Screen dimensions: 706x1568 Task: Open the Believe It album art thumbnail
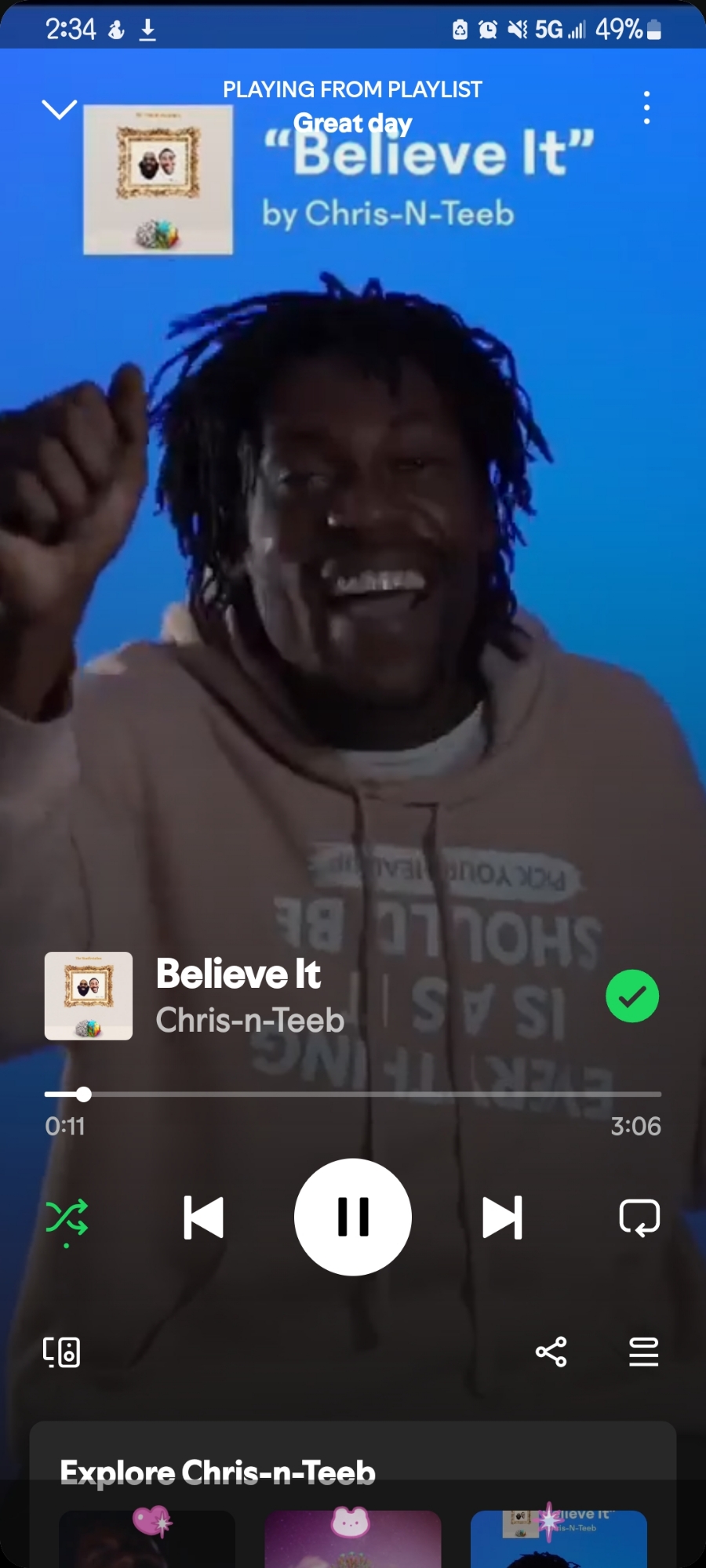[x=89, y=996]
